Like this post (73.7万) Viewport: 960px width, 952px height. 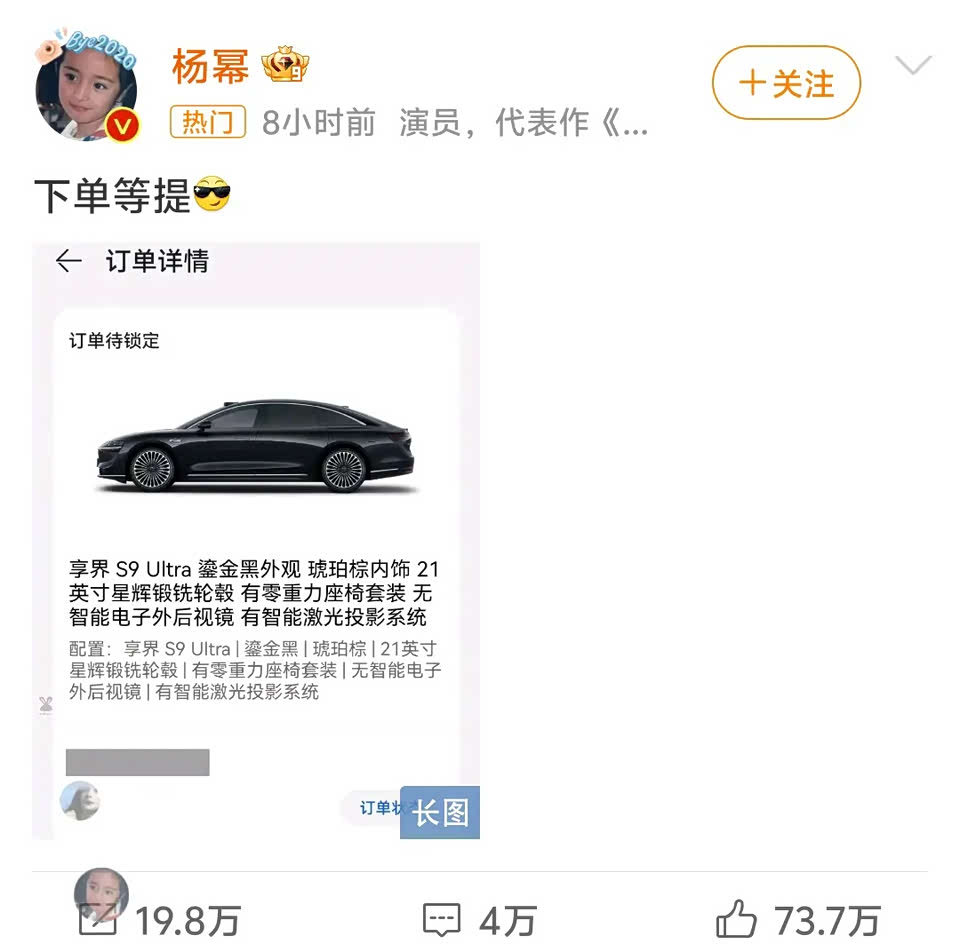(797, 919)
